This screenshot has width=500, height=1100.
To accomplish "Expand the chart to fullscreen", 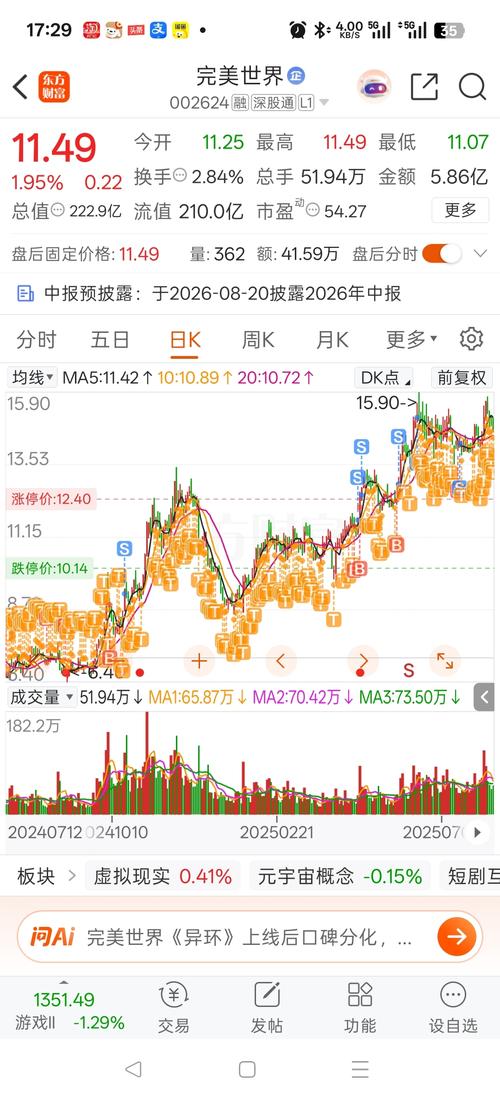I will point(445,660).
